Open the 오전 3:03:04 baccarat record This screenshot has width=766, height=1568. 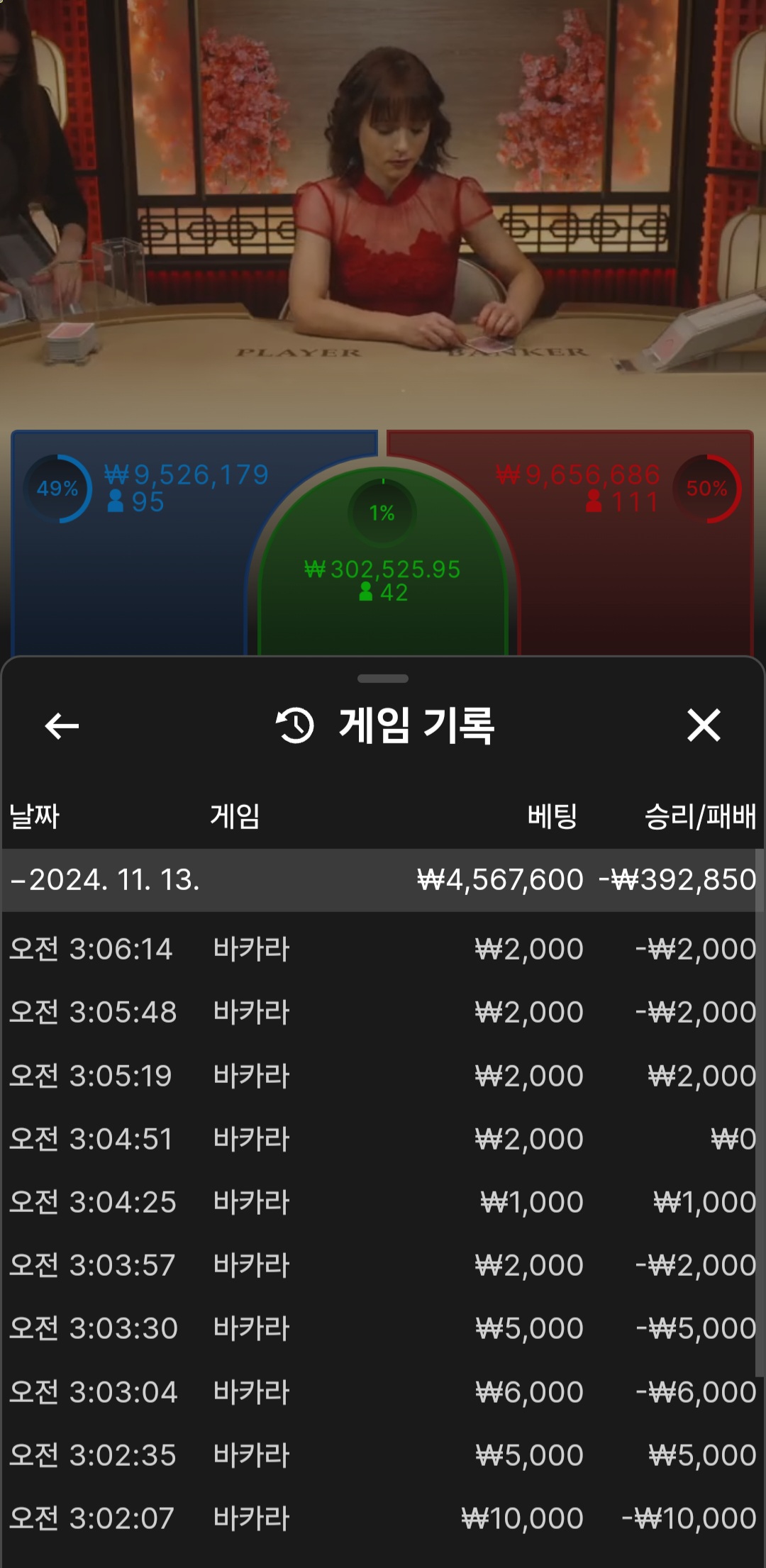click(x=383, y=1392)
